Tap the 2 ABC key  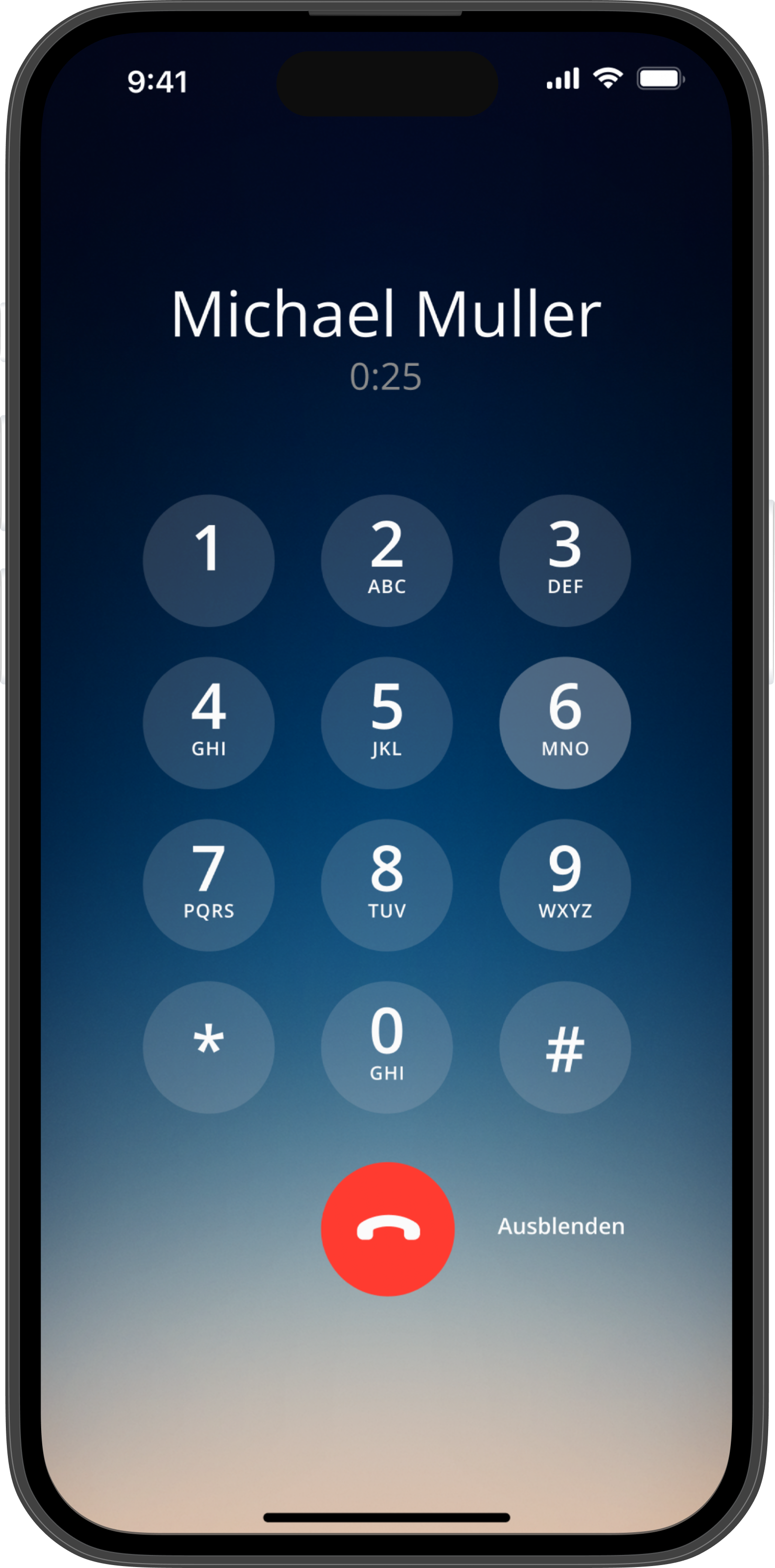click(x=387, y=560)
